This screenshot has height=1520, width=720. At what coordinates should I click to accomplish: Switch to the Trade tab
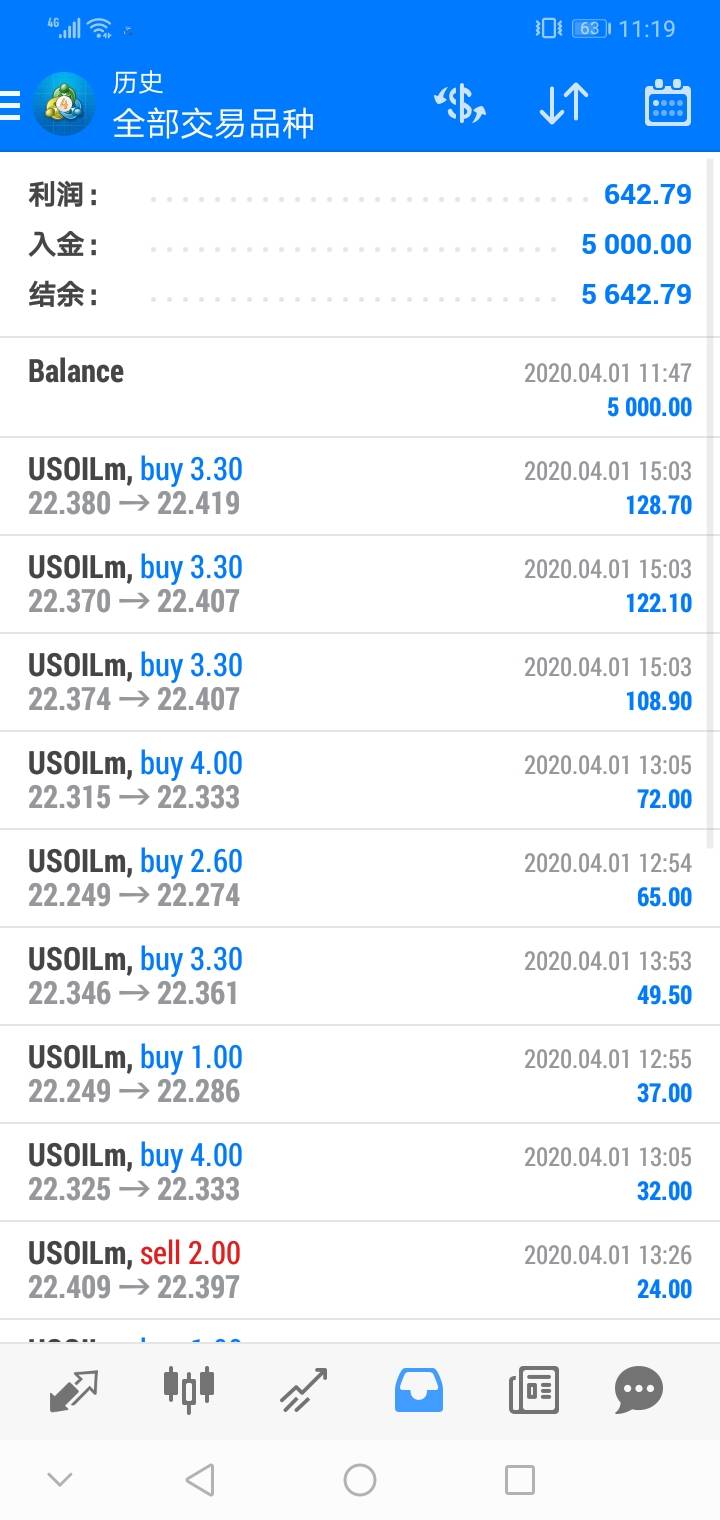click(x=304, y=1389)
